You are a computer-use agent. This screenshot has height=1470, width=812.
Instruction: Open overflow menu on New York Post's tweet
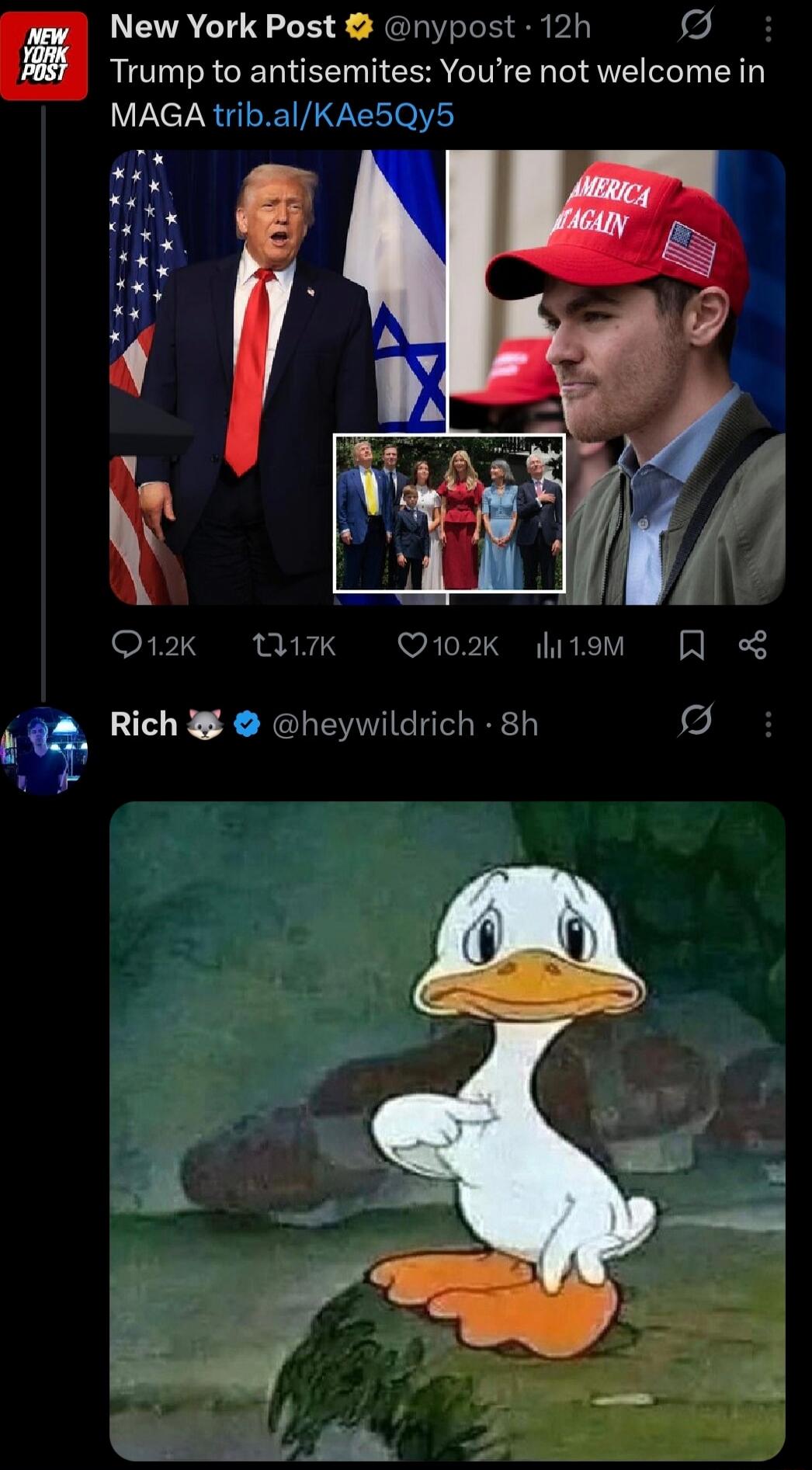point(768,30)
